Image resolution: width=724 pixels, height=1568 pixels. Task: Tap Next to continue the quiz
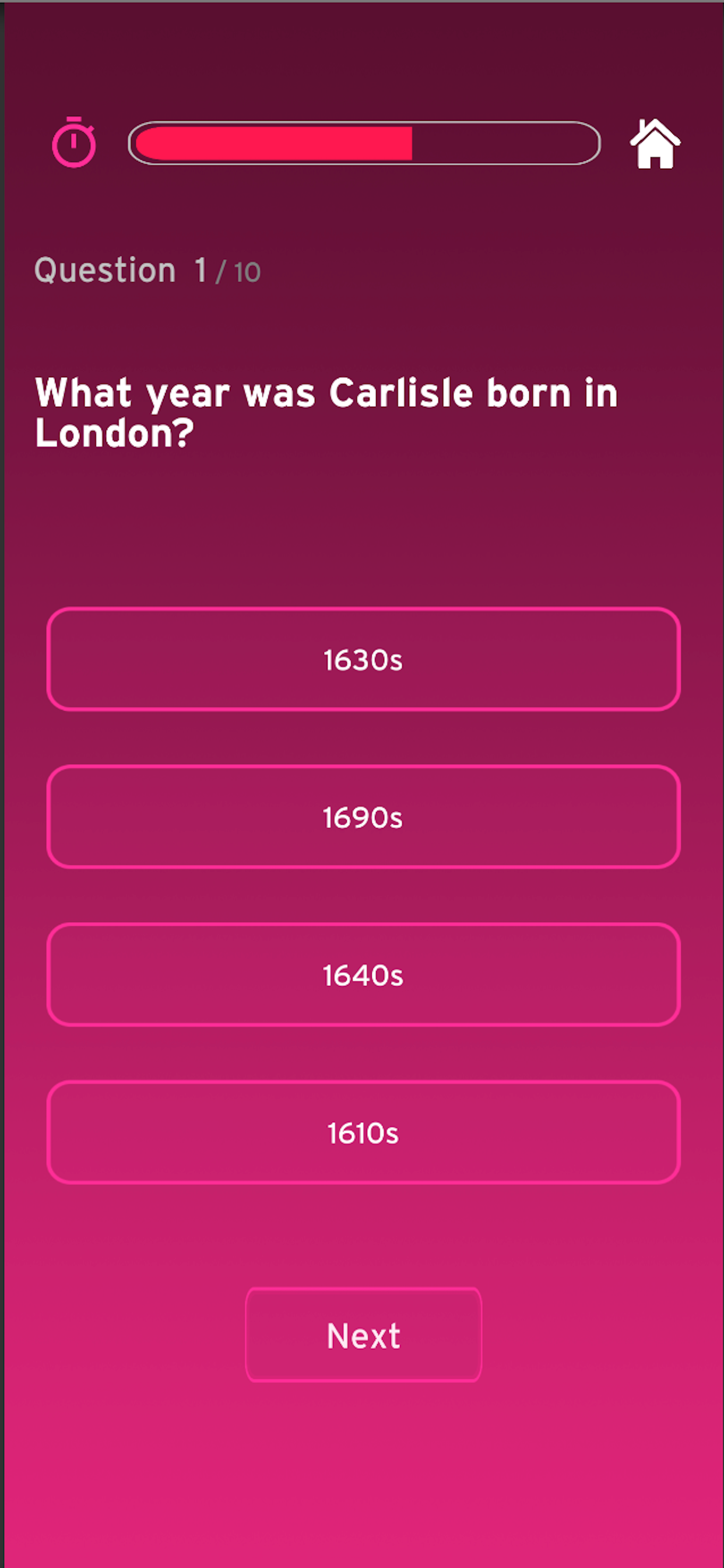click(363, 1335)
